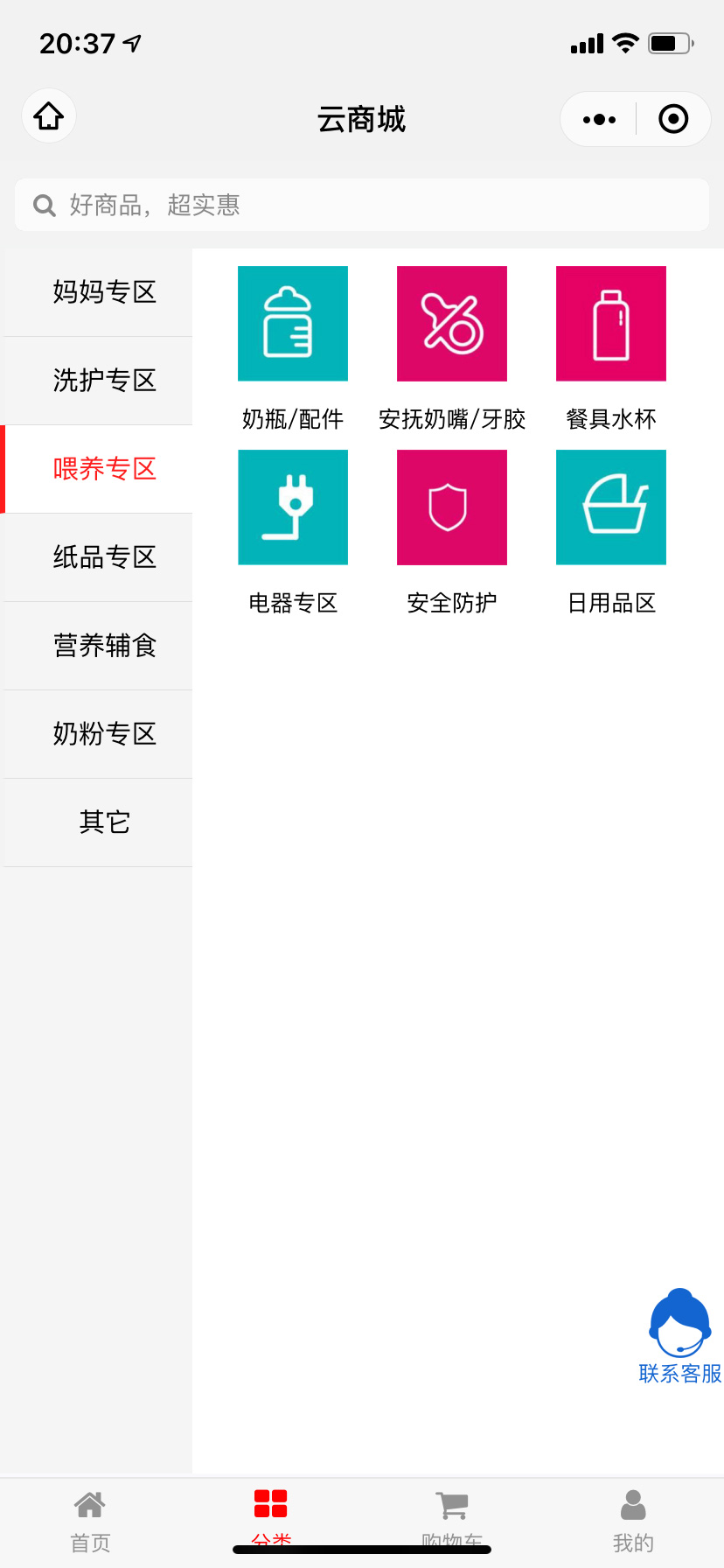View the 电器专区 subcategory
The width and height of the screenshot is (724, 1568).
tap(293, 508)
